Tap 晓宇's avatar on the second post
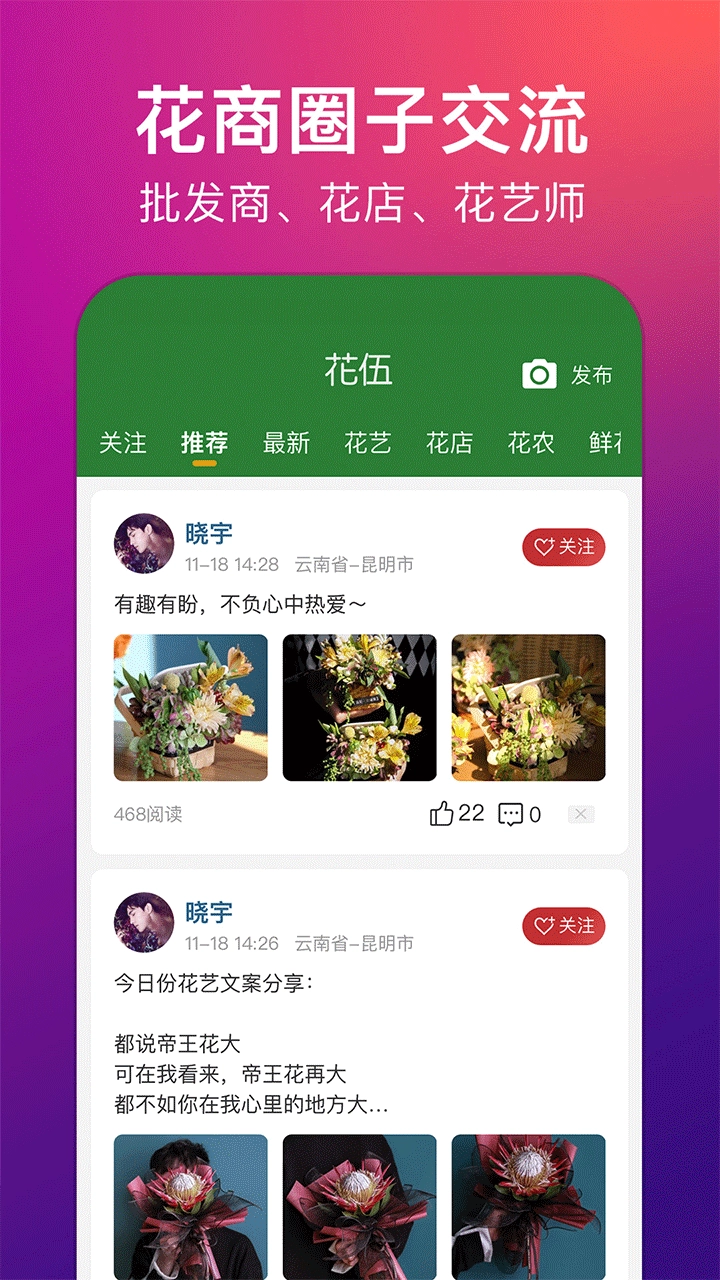This screenshot has height=1280, width=720. (x=142, y=924)
